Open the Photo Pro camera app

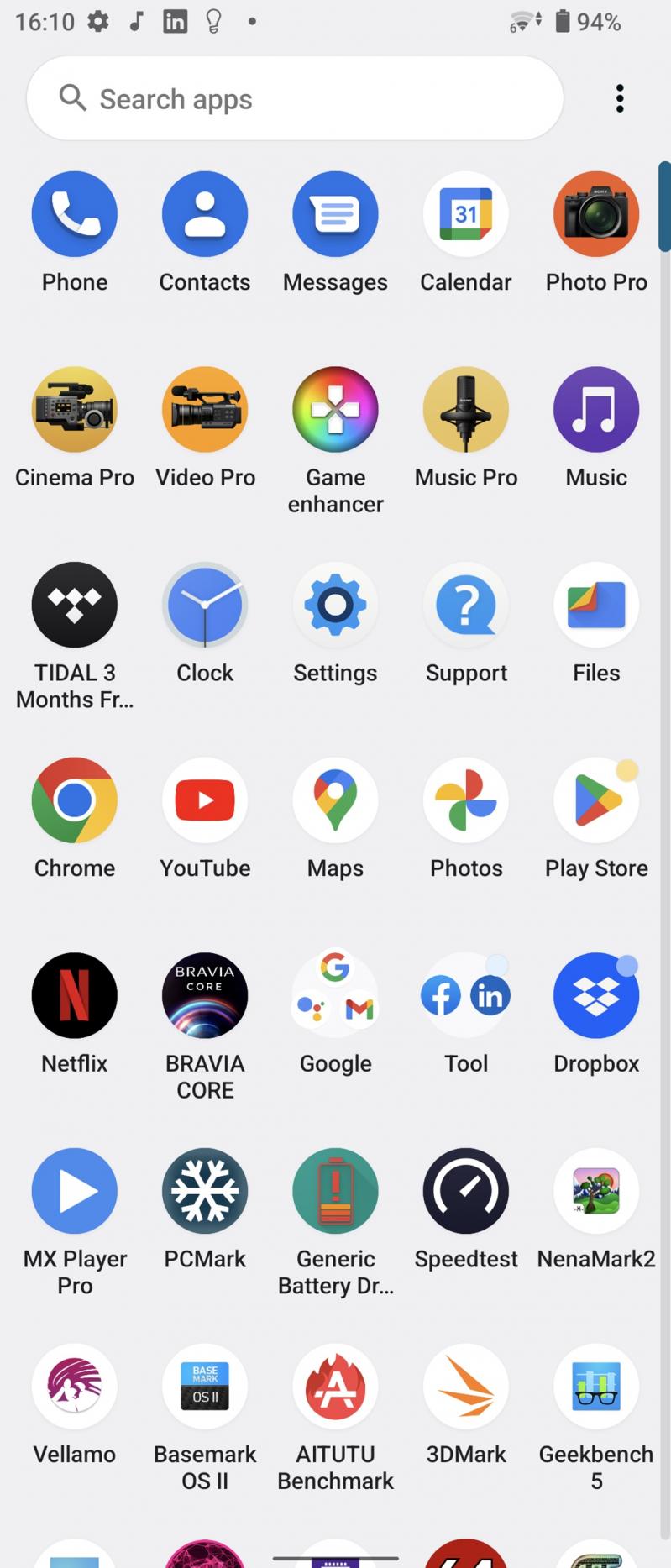pyautogui.click(x=596, y=213)
